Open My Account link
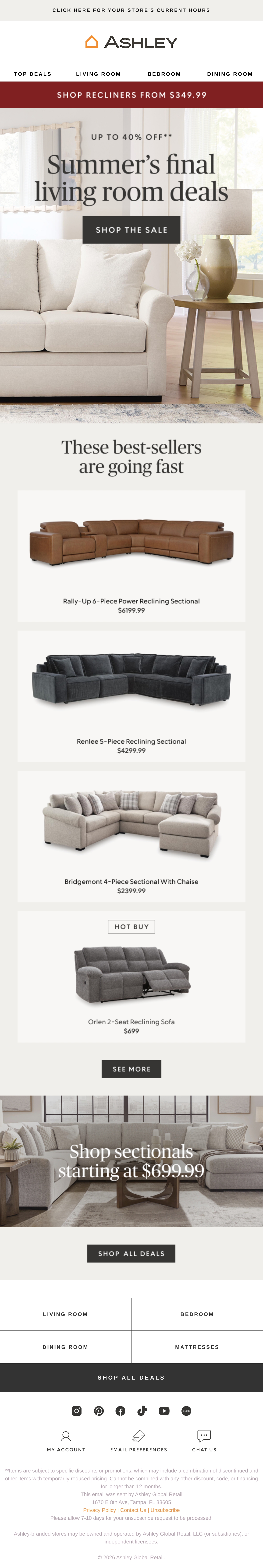Screen dimensions: 263x1568 tap(66, 1441)
